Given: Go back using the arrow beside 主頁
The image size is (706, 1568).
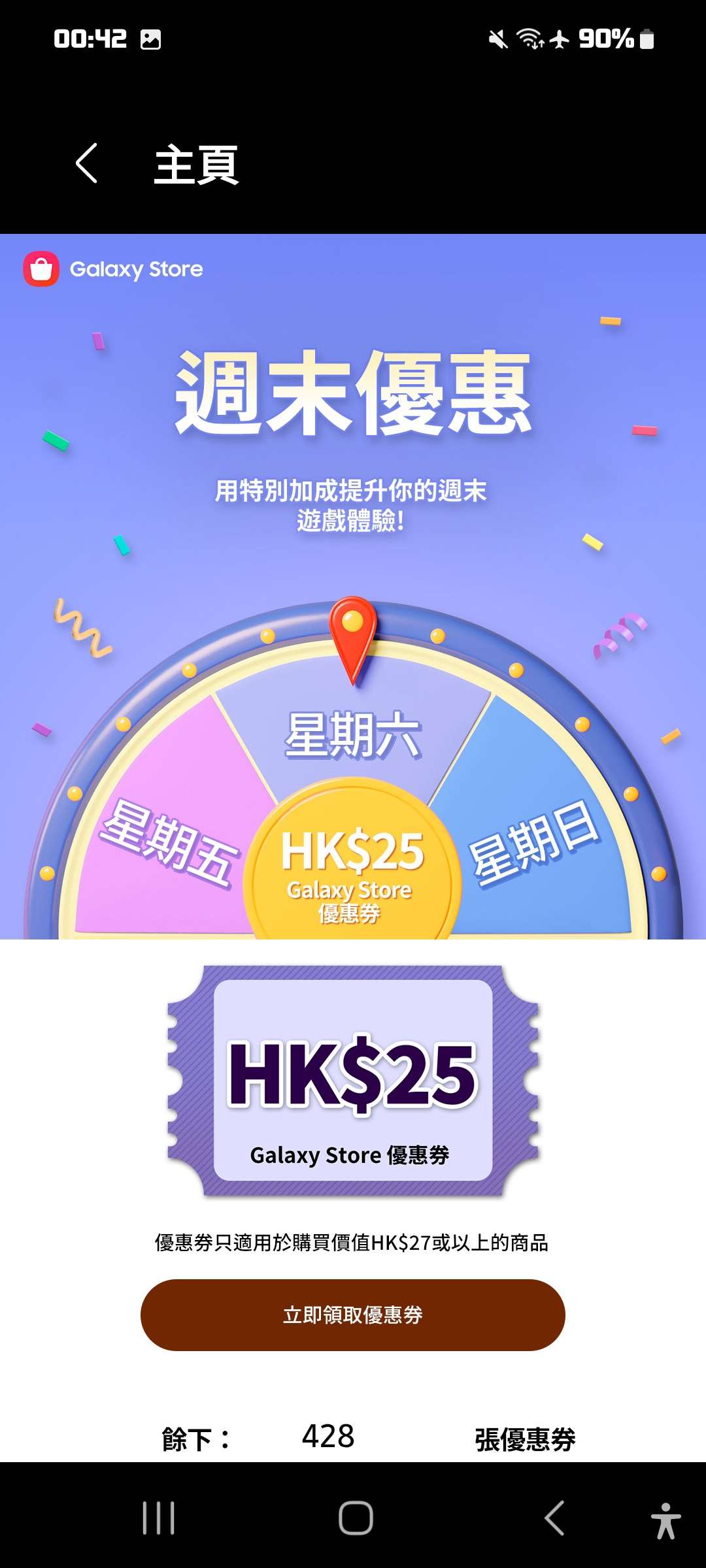Looking at the screenshot, I should 87,163.
